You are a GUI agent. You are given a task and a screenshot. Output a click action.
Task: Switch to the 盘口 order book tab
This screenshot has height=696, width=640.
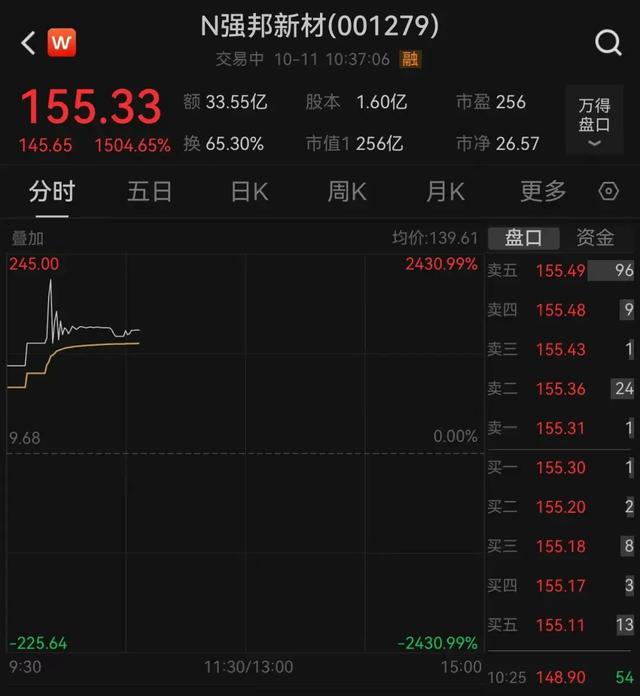click(523, 238)
